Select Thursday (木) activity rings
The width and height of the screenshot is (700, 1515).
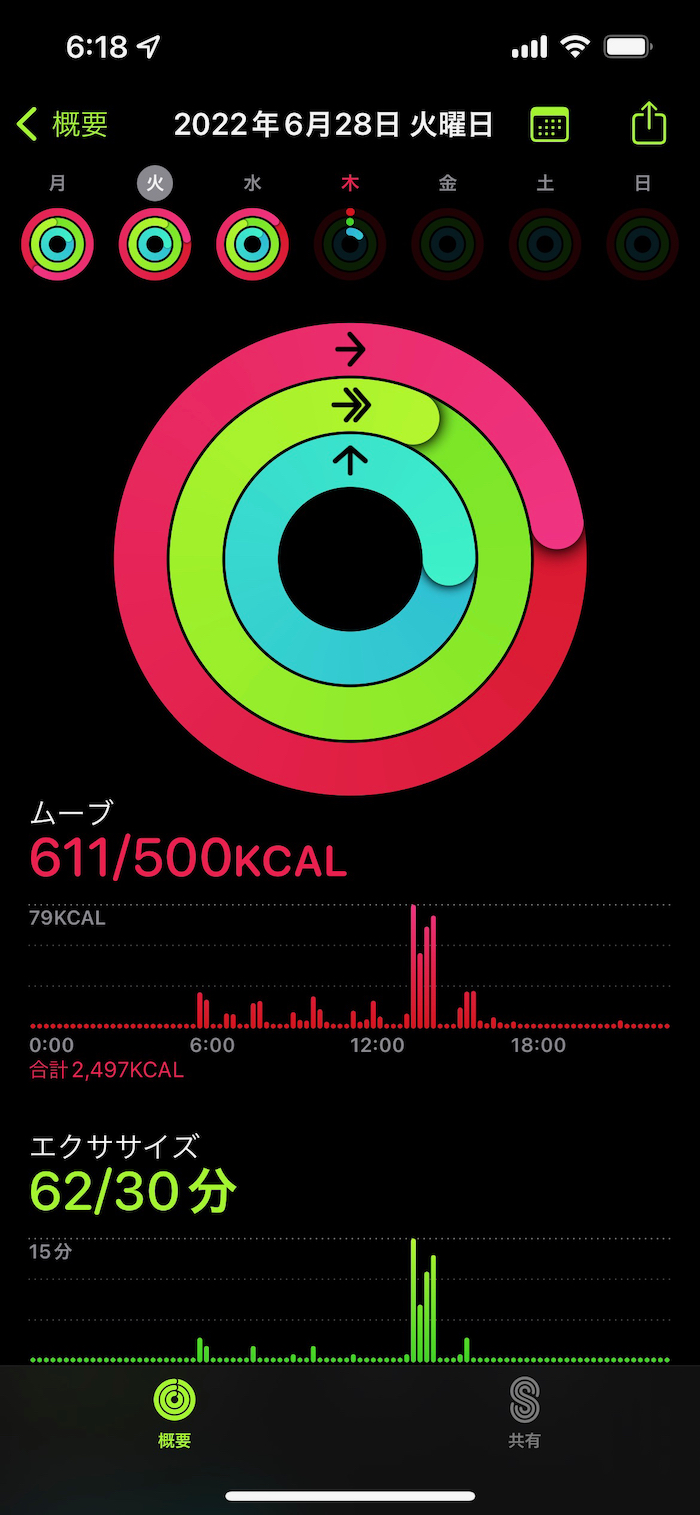(350, 243)
